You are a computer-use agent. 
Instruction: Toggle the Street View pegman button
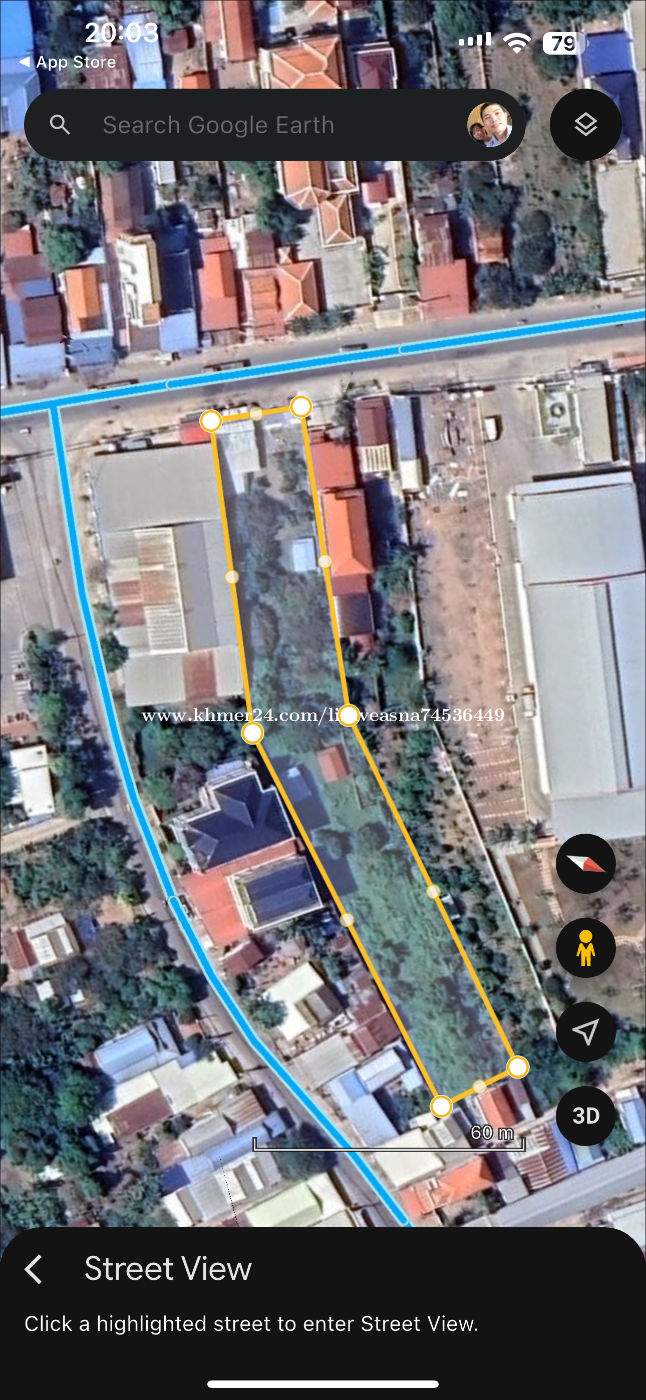(x=586, y=948)
